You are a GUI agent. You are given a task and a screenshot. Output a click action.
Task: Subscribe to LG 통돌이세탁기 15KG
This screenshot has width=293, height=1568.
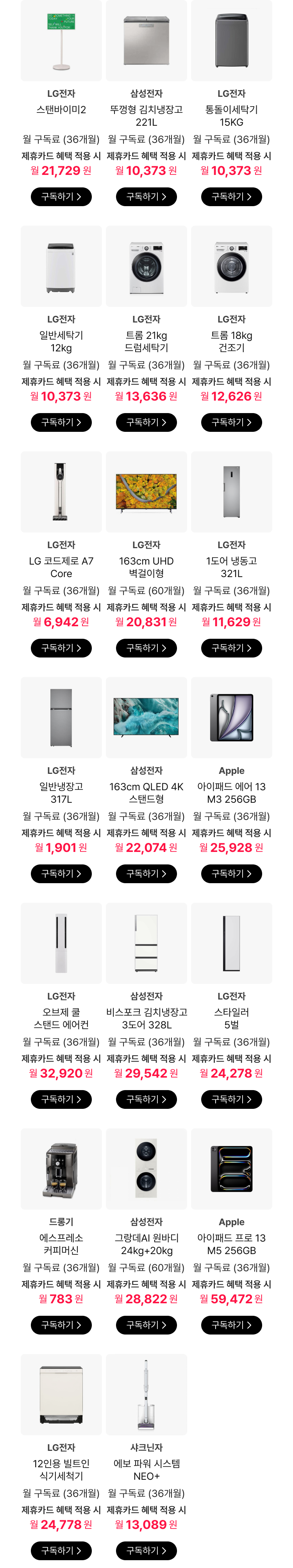(x=232, y=197)
